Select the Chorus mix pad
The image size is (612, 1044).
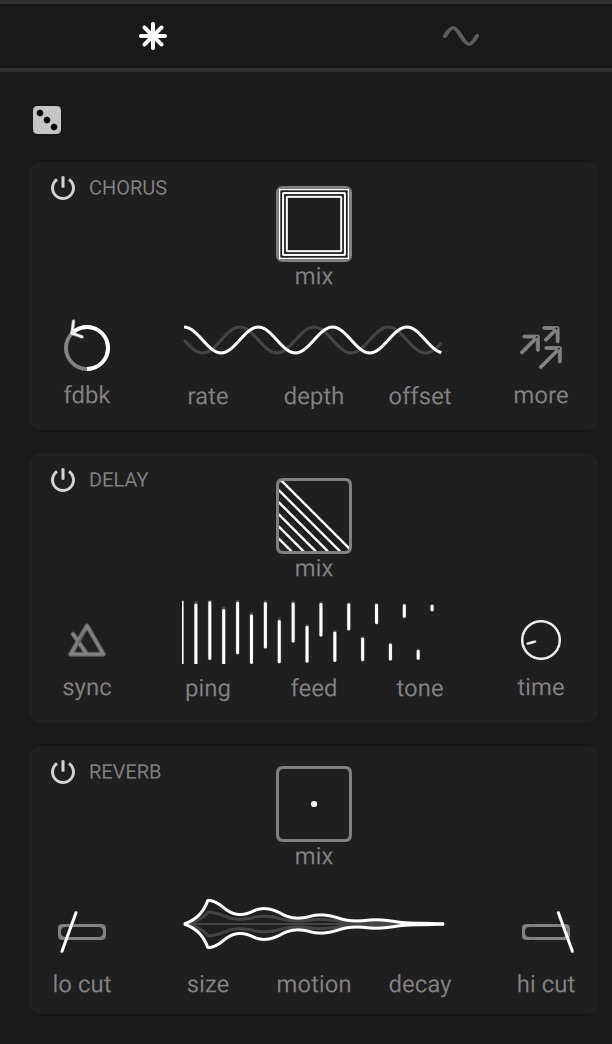(314, 224)
